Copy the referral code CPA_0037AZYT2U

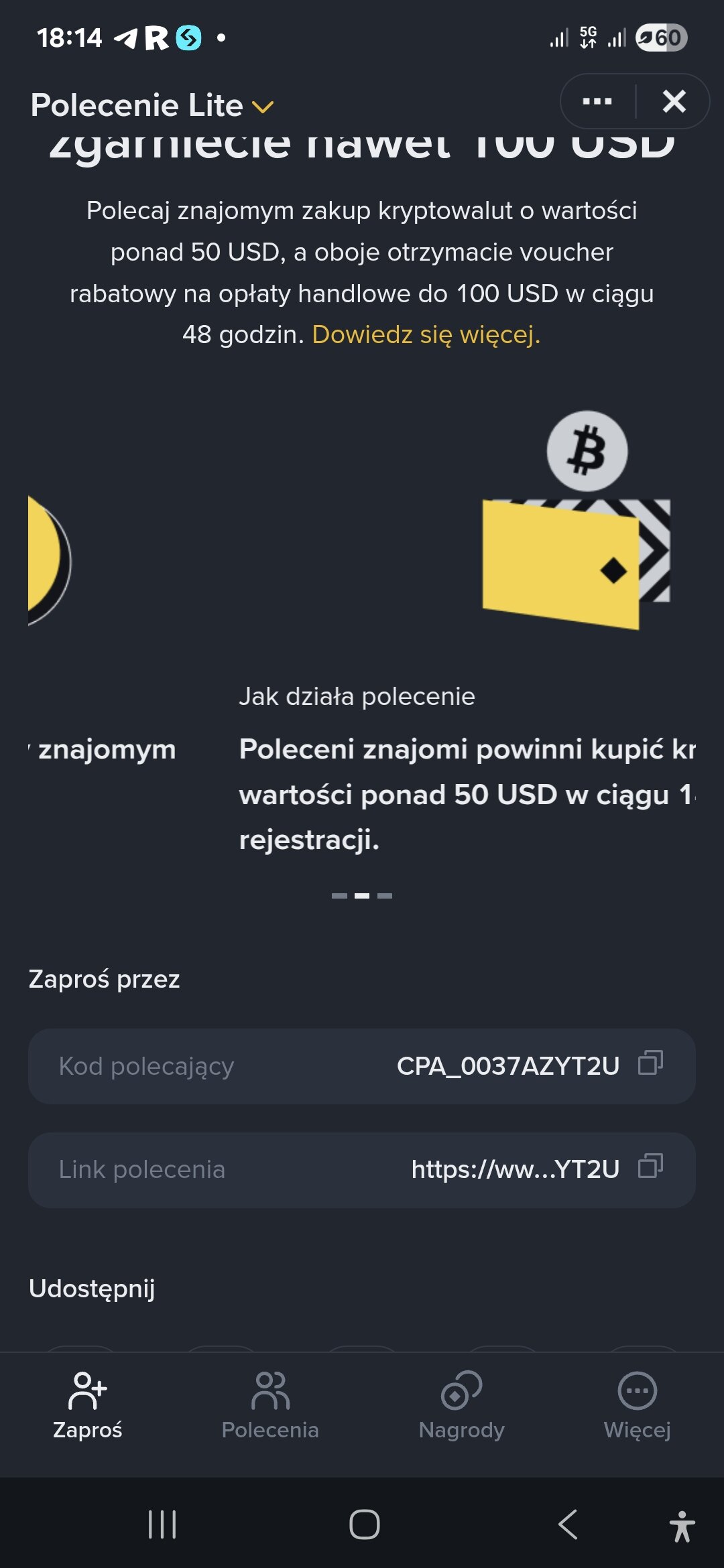(650, 1063)
